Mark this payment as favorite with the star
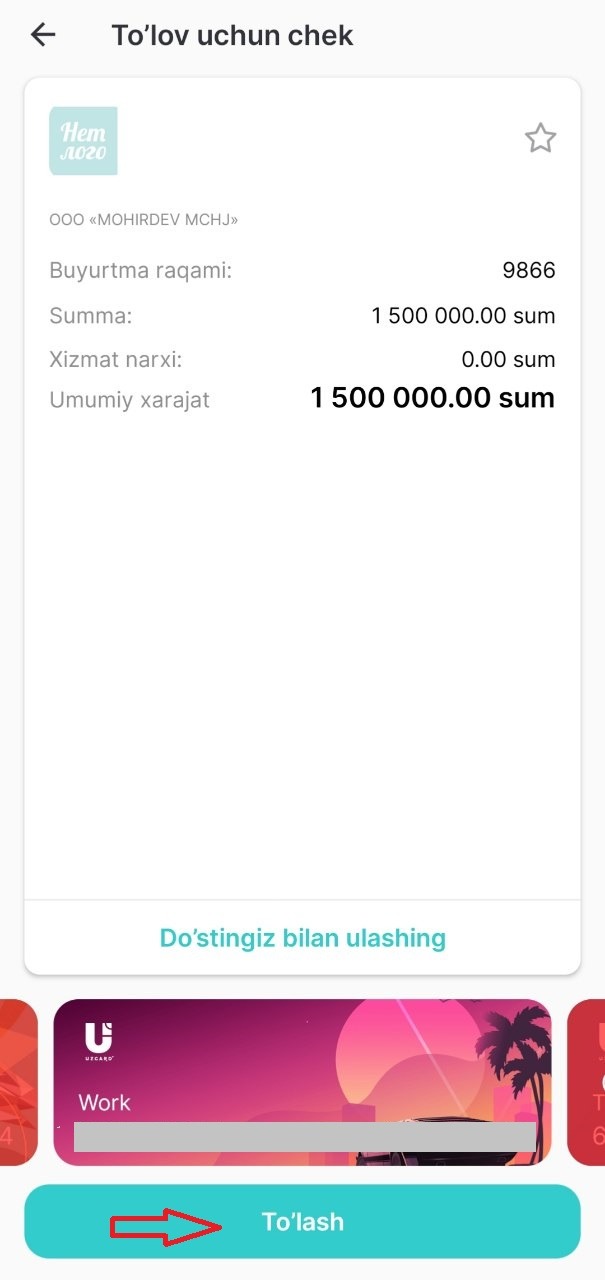The height and width of the screenshot is (1280, 605). point(540,138)
